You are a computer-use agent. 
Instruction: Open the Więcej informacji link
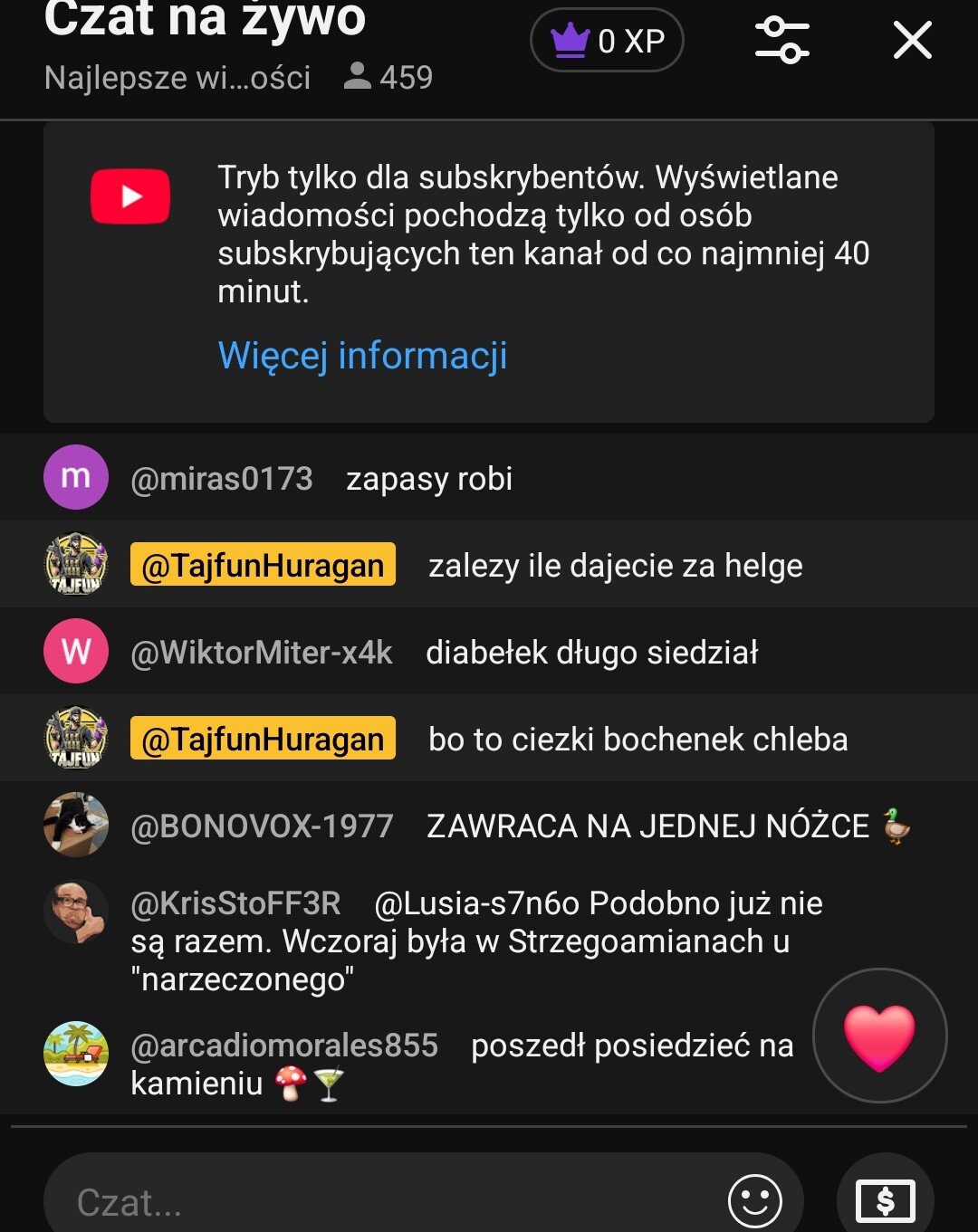tap(362, 356)
